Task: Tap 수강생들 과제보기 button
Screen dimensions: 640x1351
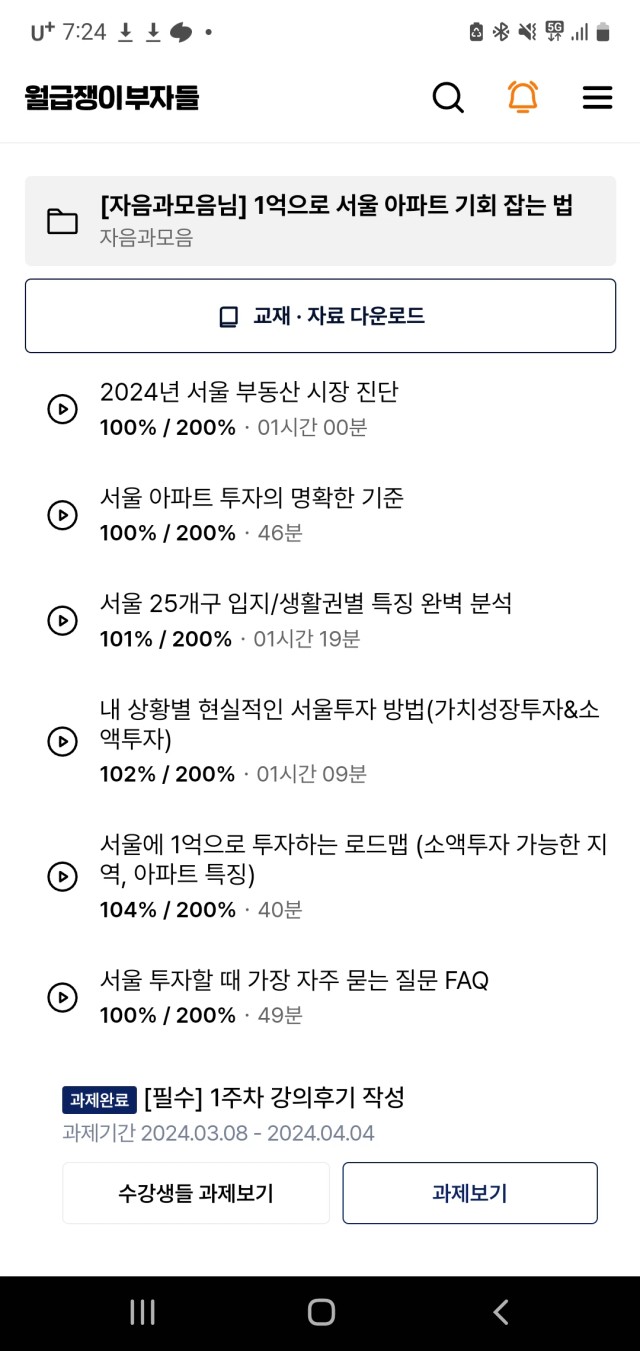Action: point(196,1193)
